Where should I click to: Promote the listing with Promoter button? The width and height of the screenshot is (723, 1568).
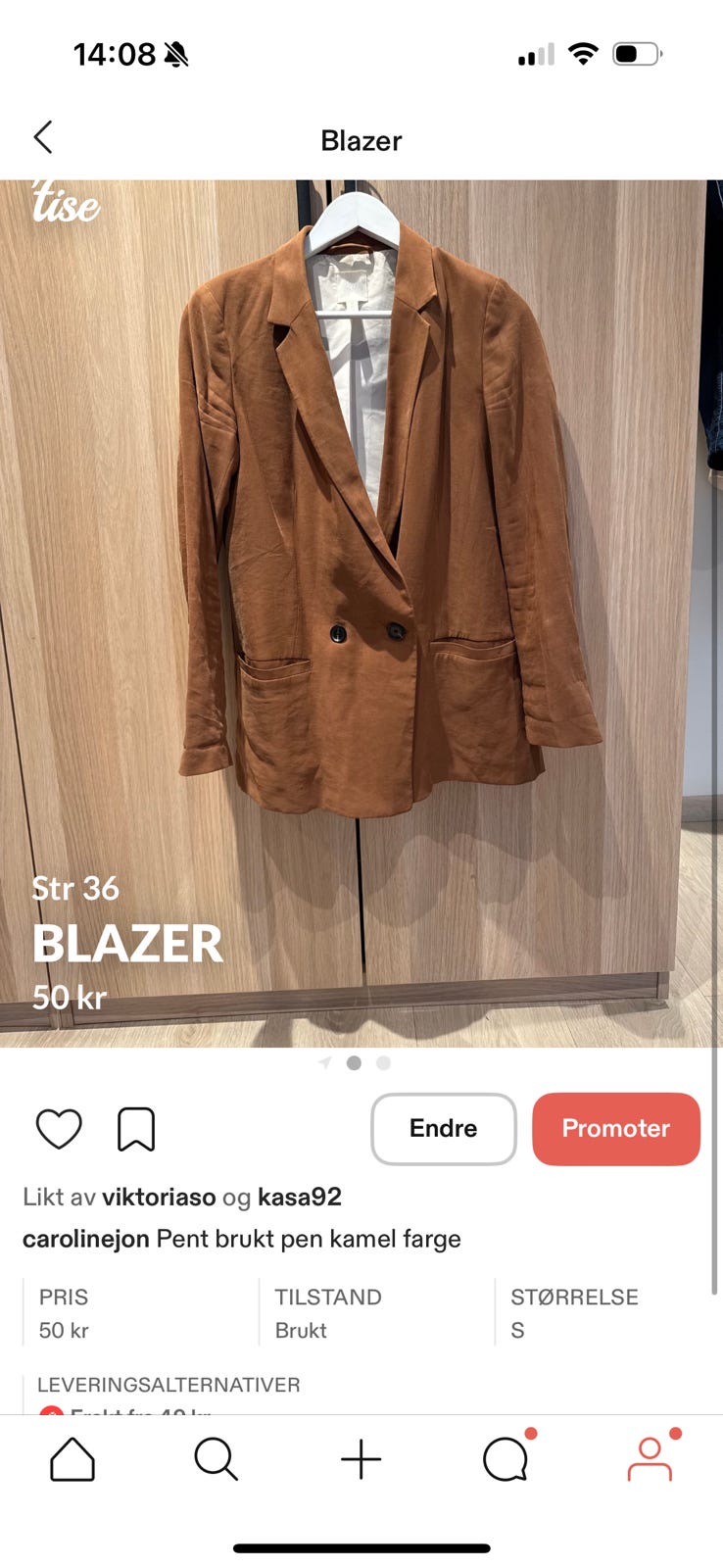click(x=616, y=1129)
